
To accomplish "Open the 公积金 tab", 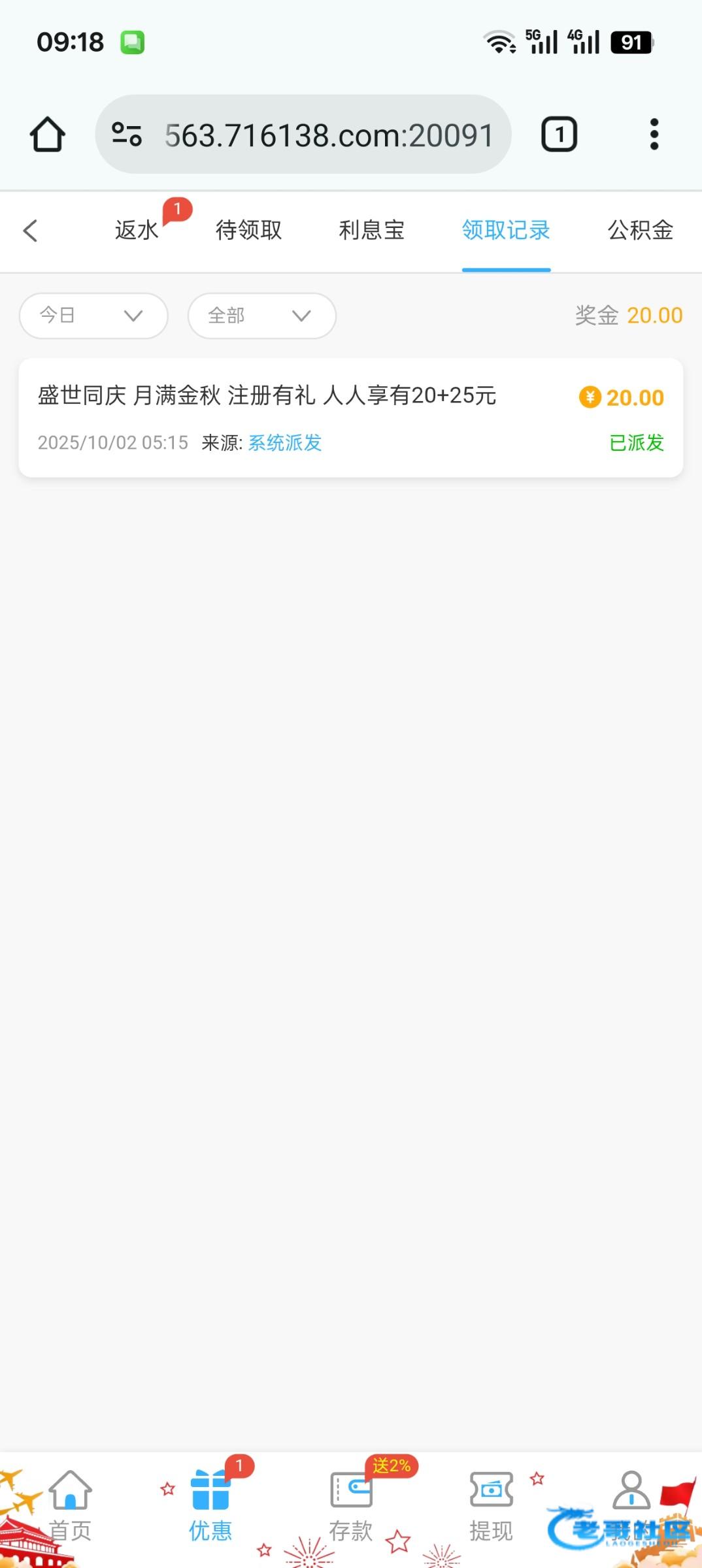I will pos(640,231).
